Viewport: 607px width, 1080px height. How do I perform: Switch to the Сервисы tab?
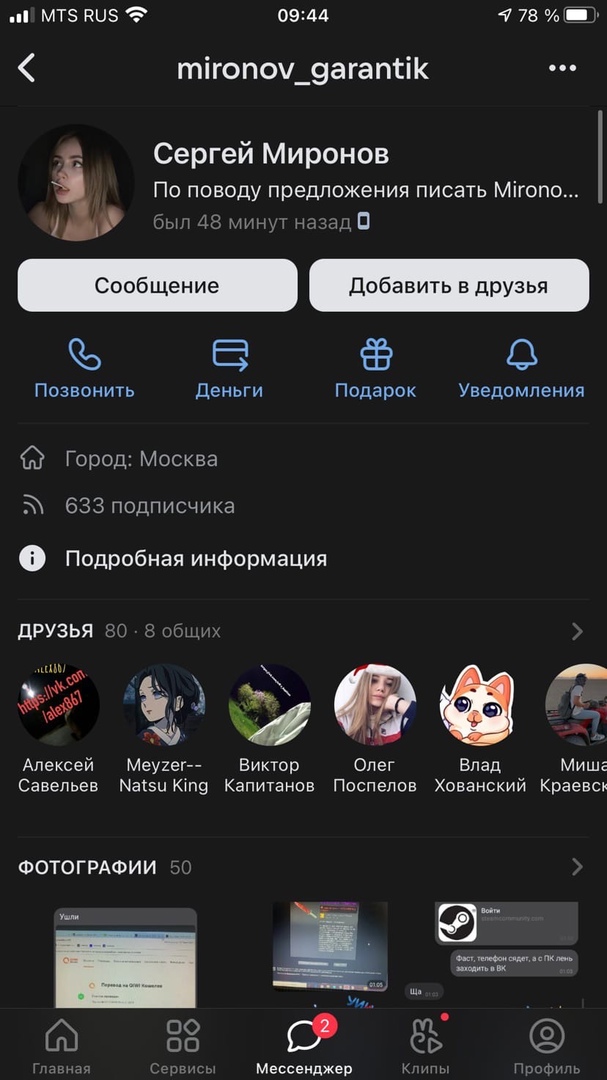[x=182, y=1045]
